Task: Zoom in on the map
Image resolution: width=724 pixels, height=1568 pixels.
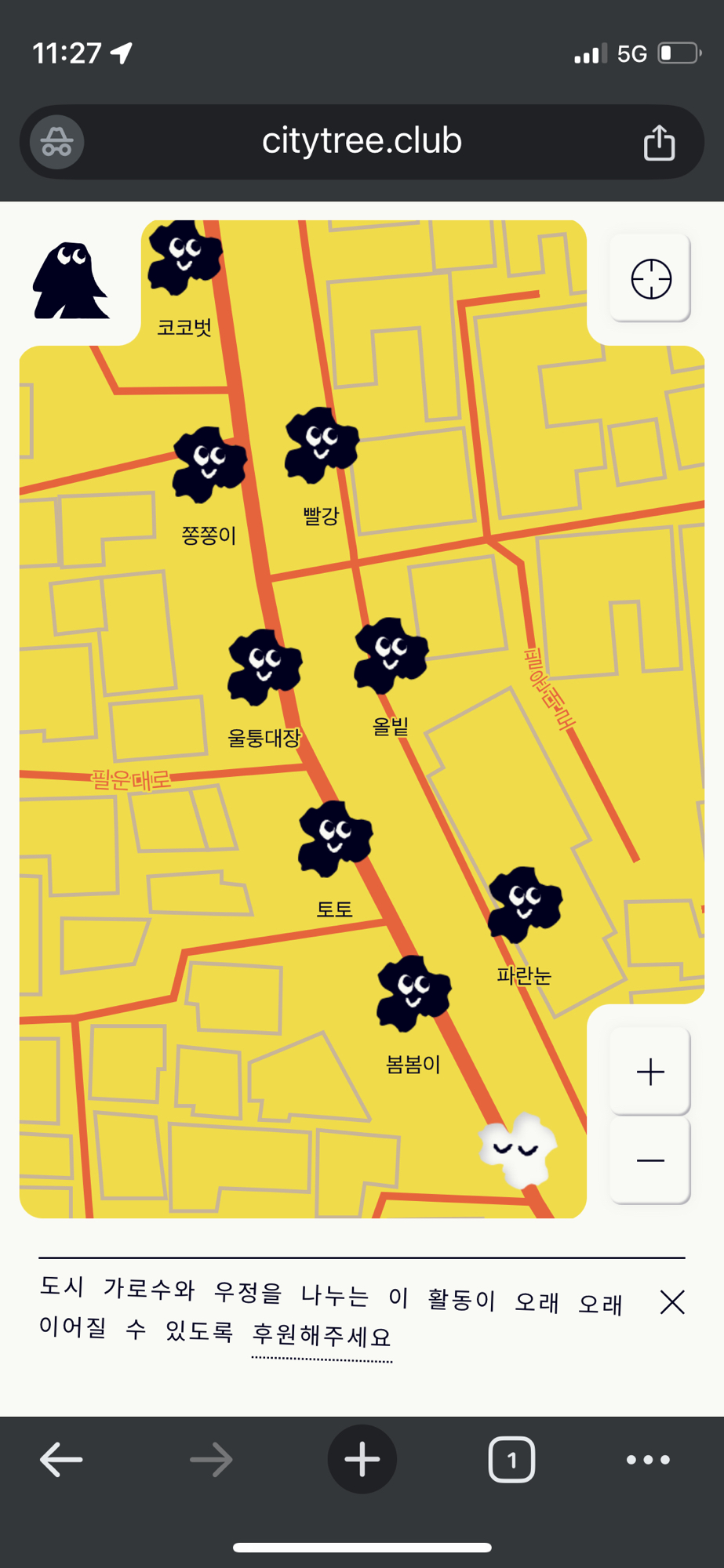Action: click(x=650, y=1072)
